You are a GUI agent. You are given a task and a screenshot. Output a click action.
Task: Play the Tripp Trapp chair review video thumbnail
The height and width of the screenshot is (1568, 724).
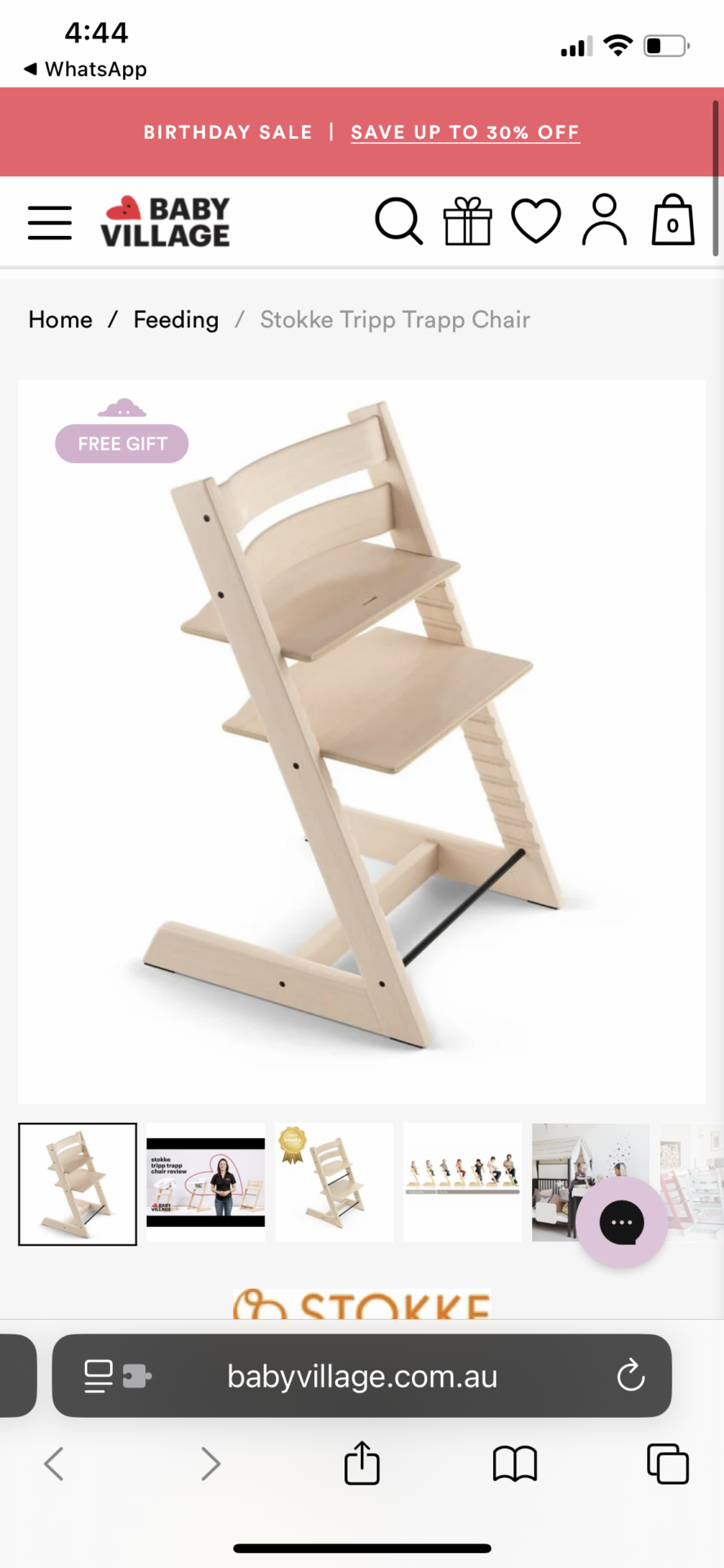tap(206, 1183)
